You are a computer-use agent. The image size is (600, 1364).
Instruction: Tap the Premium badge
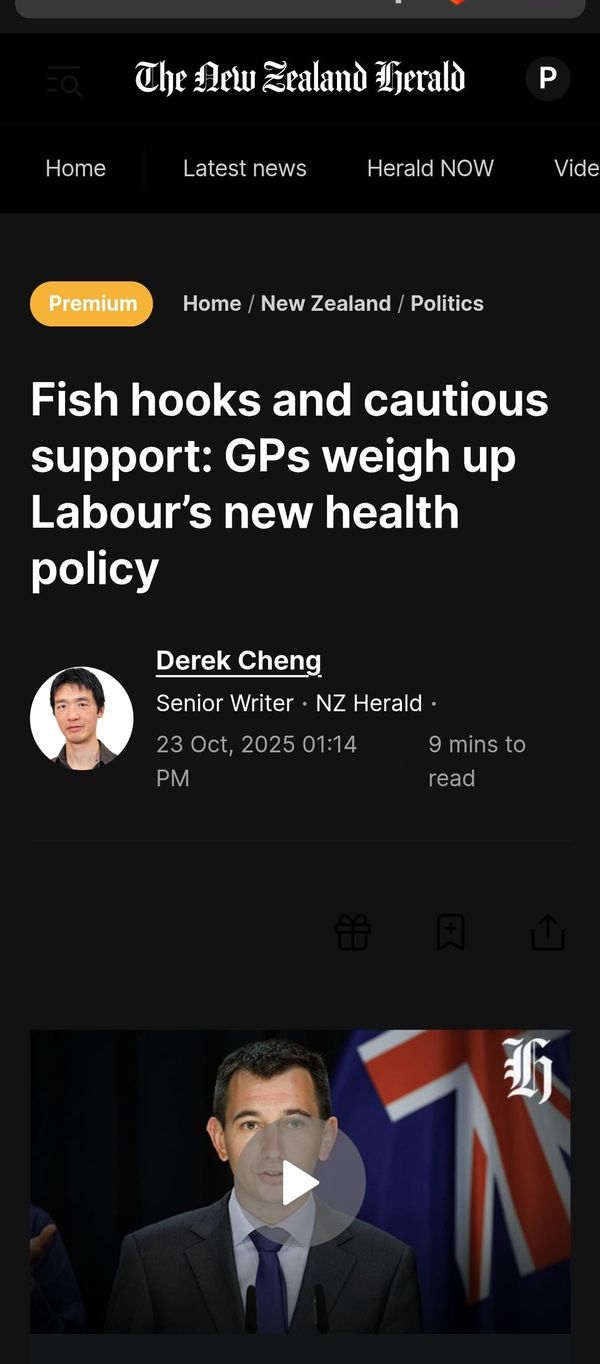tap(91, 304)
